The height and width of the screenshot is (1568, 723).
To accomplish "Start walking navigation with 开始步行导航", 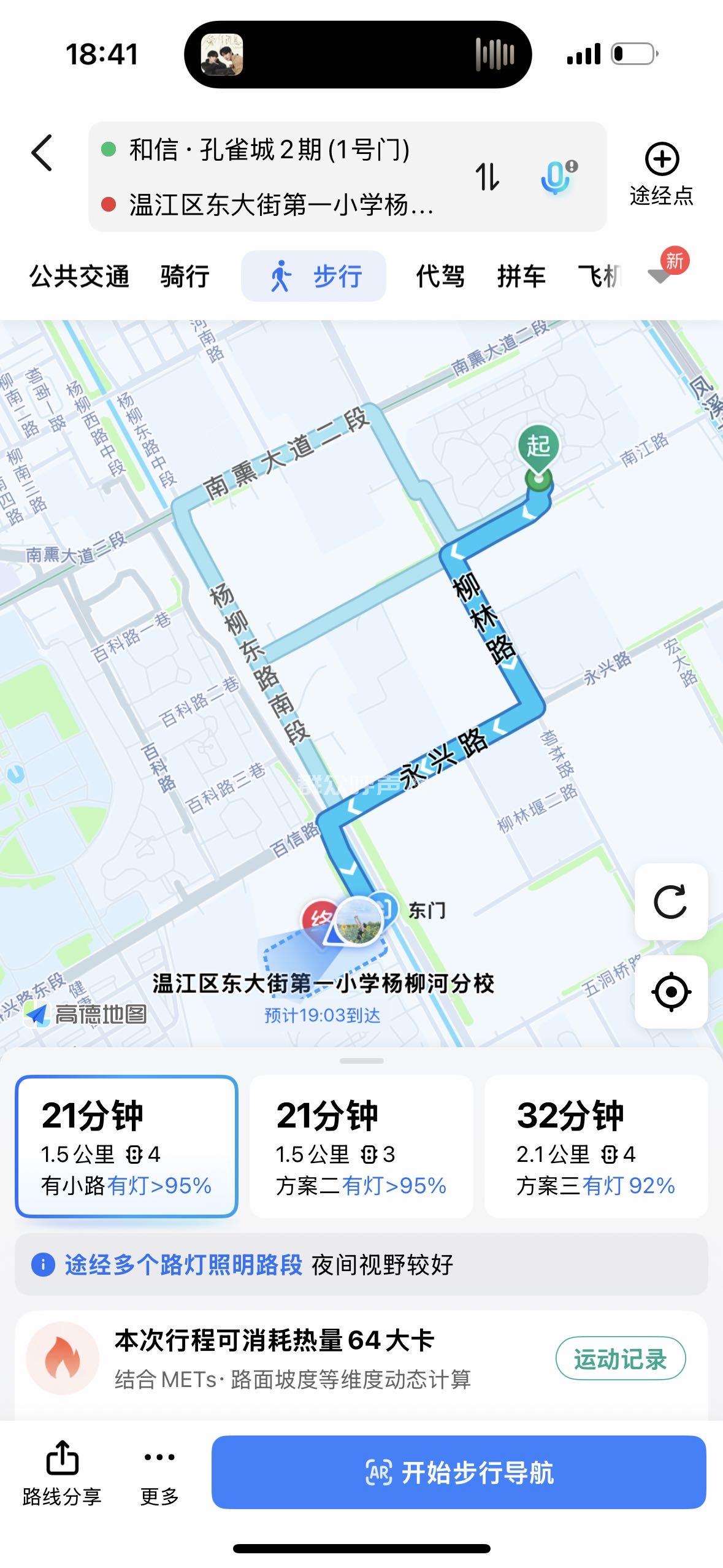I will pyautogui.click(x=459, y=1472).
